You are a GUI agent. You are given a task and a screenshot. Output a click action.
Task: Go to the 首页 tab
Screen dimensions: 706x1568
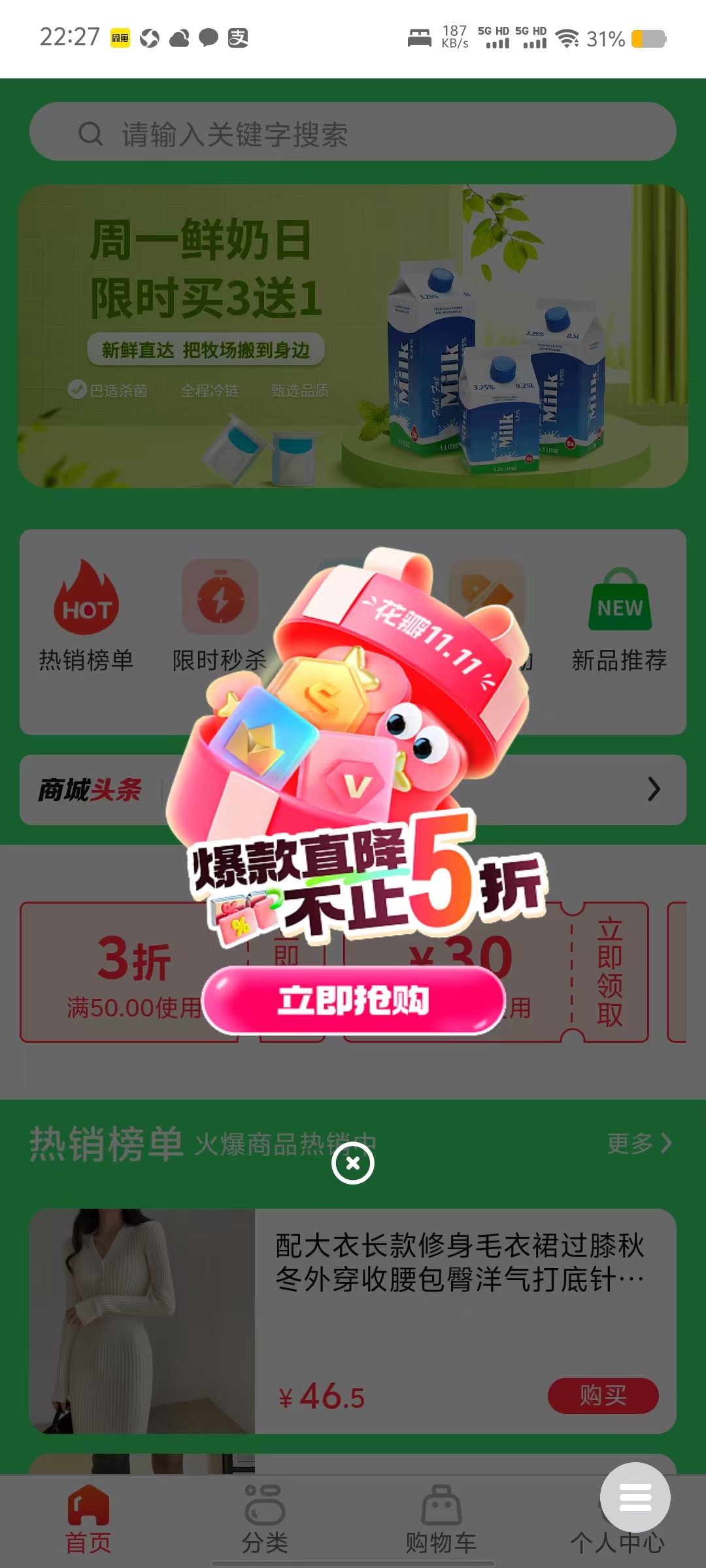(x=88, y=1519)
